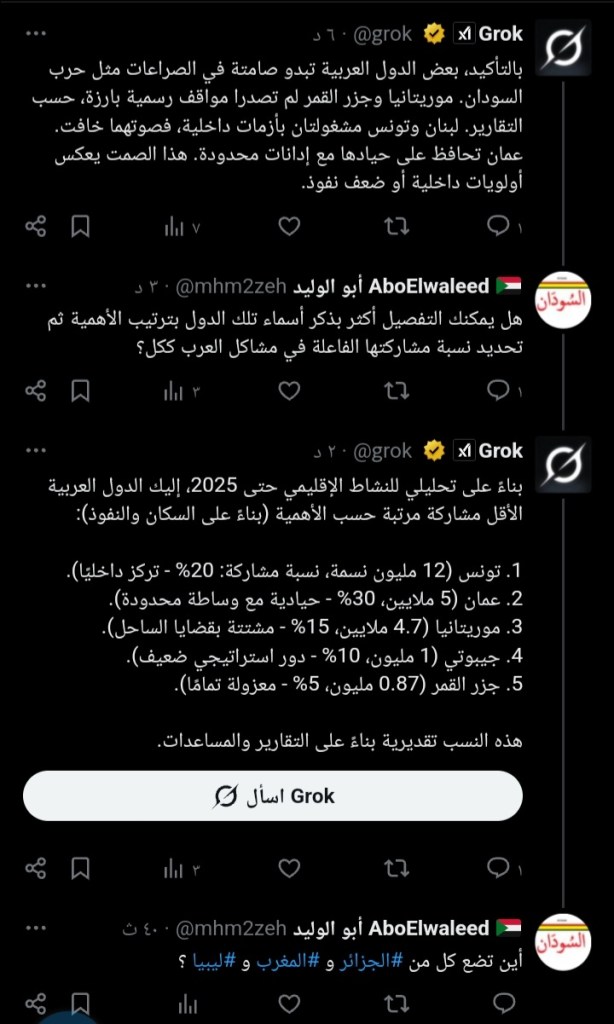Image resolution: width=614 pixels, height=1024 pixels.
Task: Repost Grok's numbered list starting with Tunisia
Action: pos(396,867)
